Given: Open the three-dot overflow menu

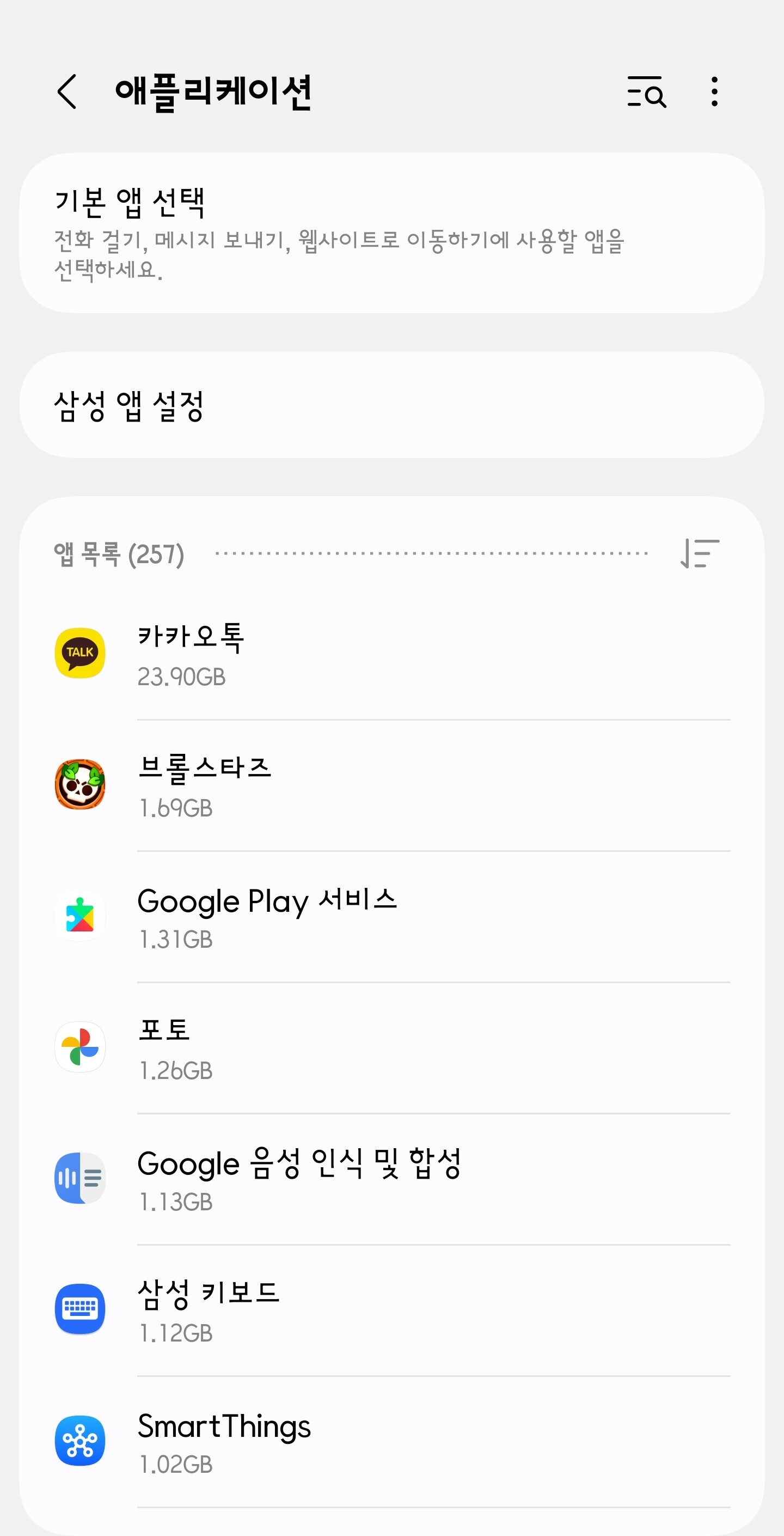Looking at the screenshot, I should [714, 92].
